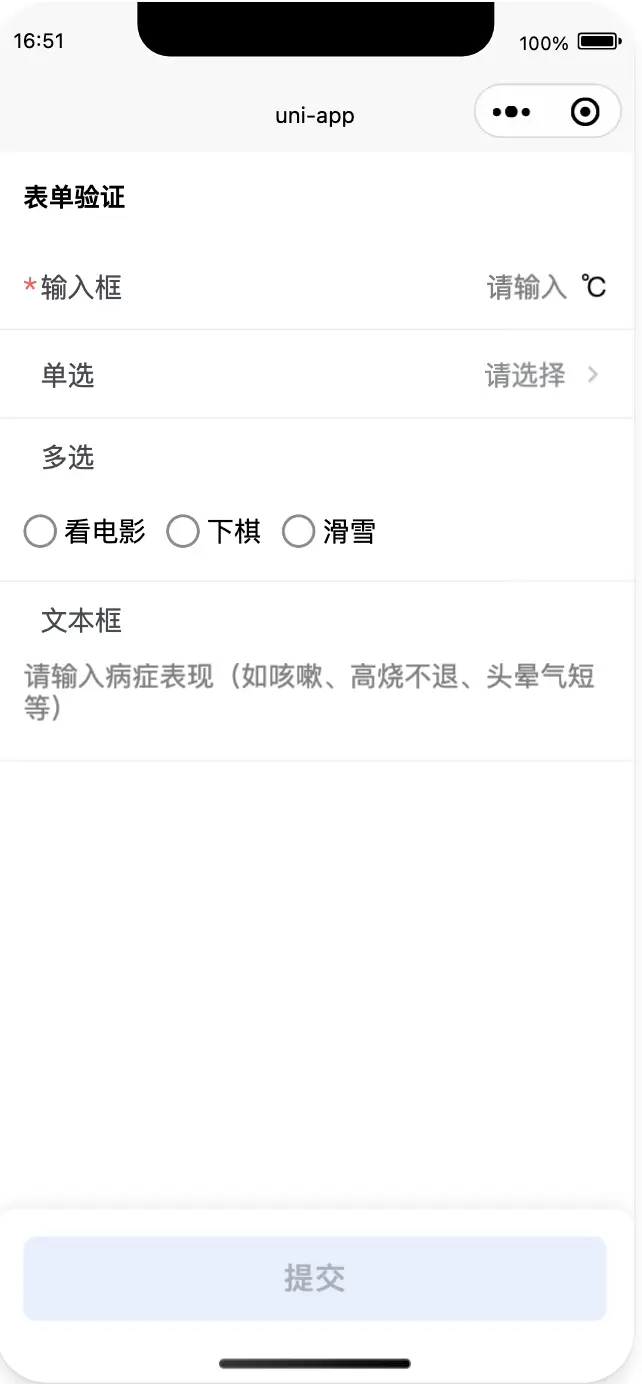Image resolution: width=642 pixels, height=1384 pixels.
Task: Check the 下棋 option
Action: pyautogui.click(x=214, y=532)
